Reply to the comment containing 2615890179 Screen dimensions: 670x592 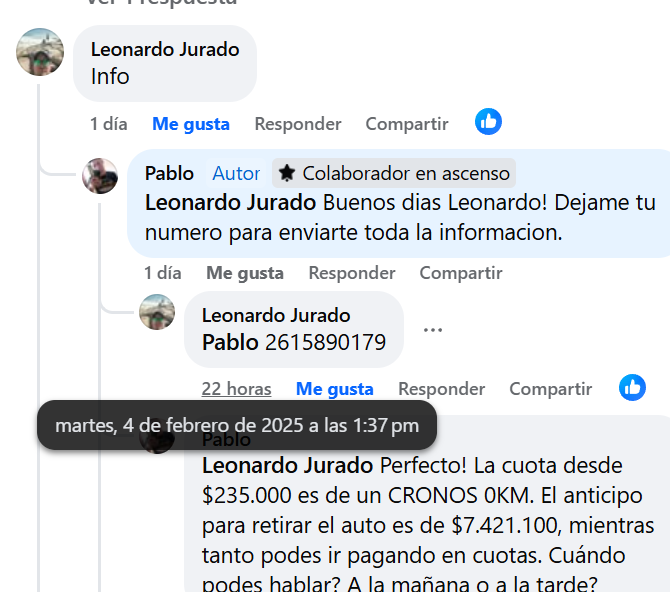point(442,389)
